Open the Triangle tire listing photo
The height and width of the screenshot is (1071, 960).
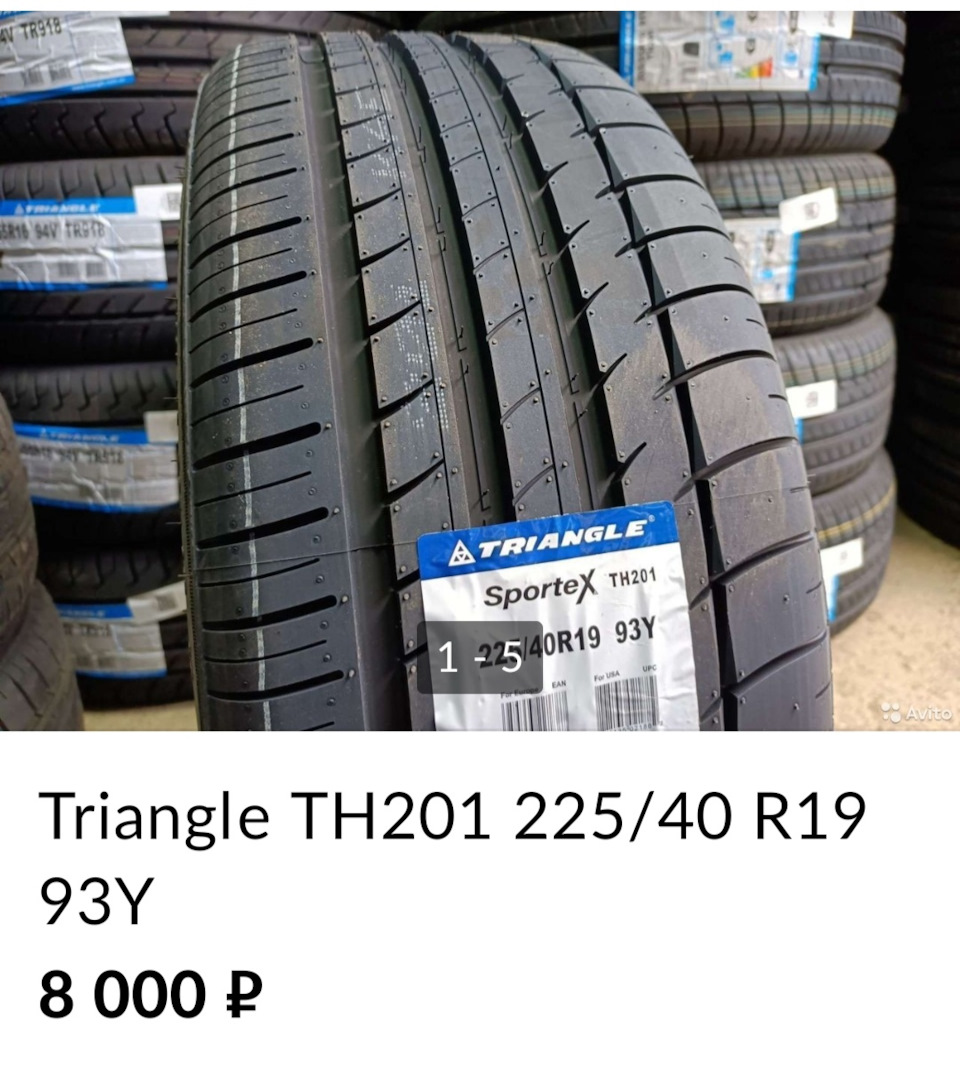click(x=480, y=370)
